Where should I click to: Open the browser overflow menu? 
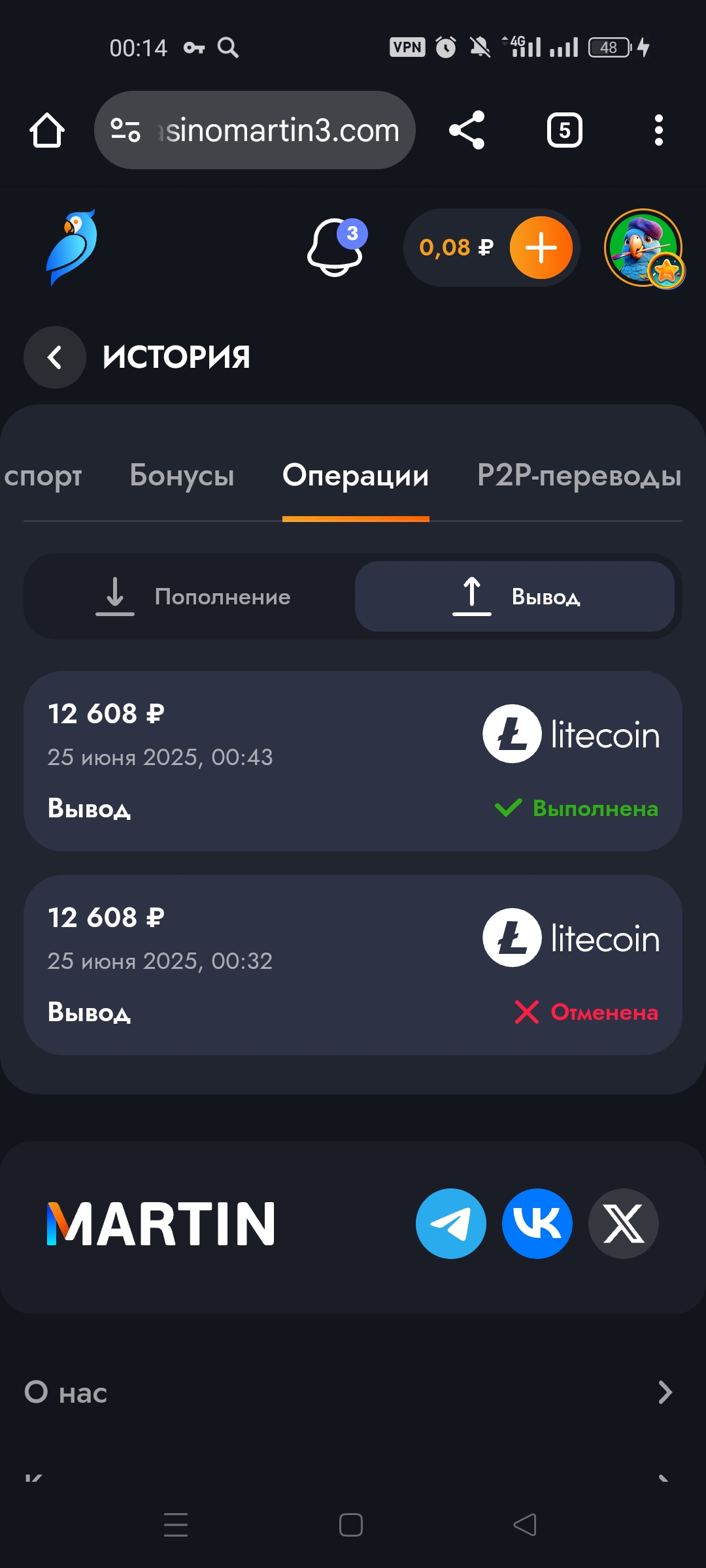659,130
